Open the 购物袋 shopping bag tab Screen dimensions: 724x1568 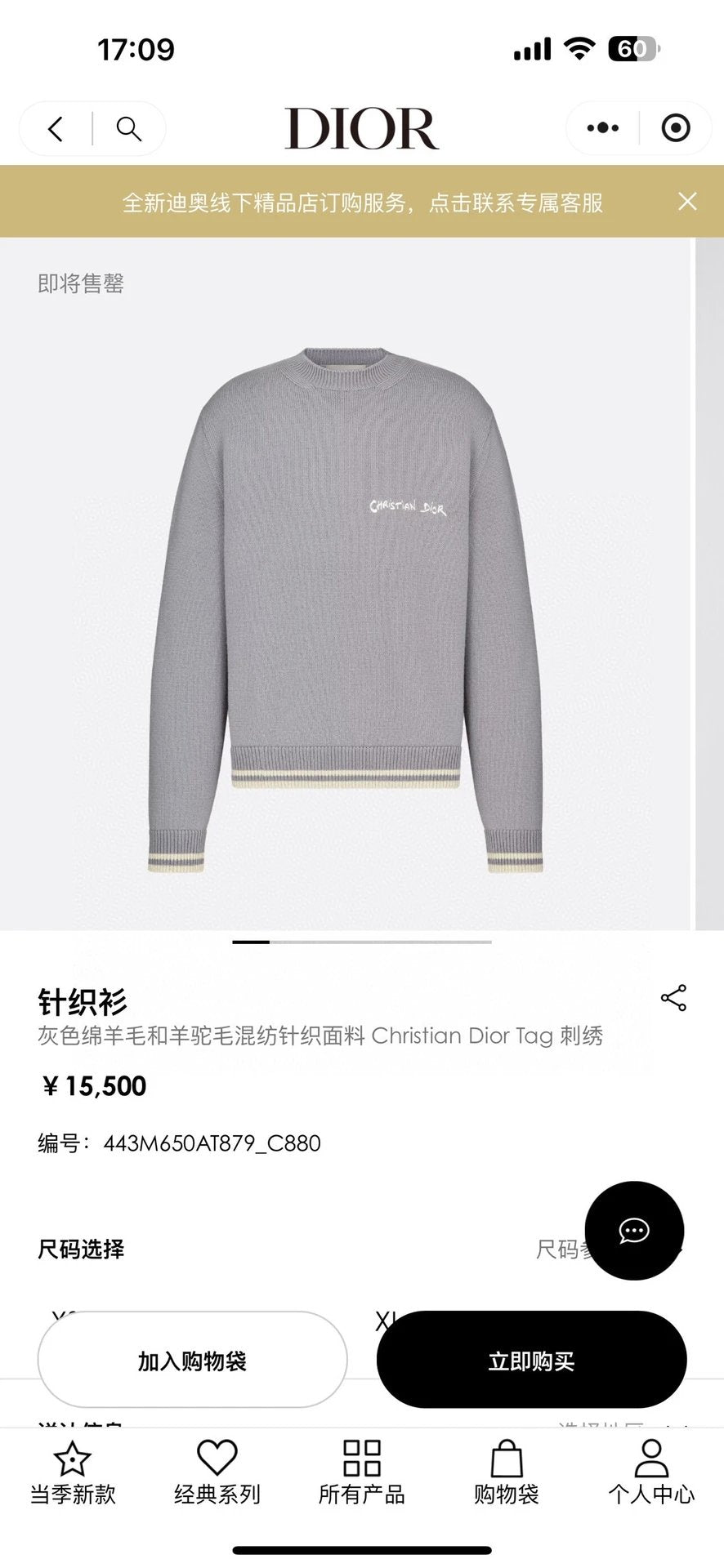[507, 1473]
